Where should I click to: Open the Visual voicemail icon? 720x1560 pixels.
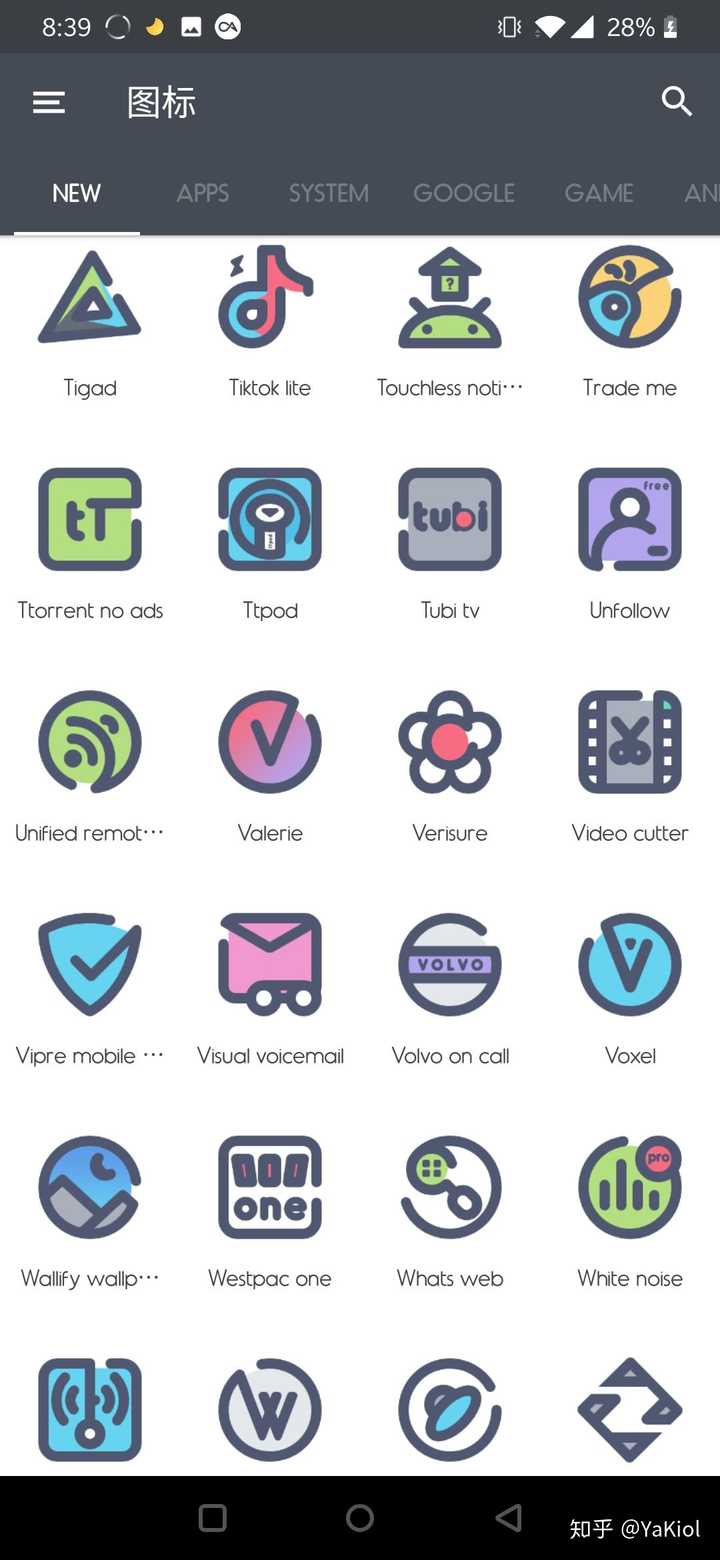pyautogui.click(x=270, y=965)
